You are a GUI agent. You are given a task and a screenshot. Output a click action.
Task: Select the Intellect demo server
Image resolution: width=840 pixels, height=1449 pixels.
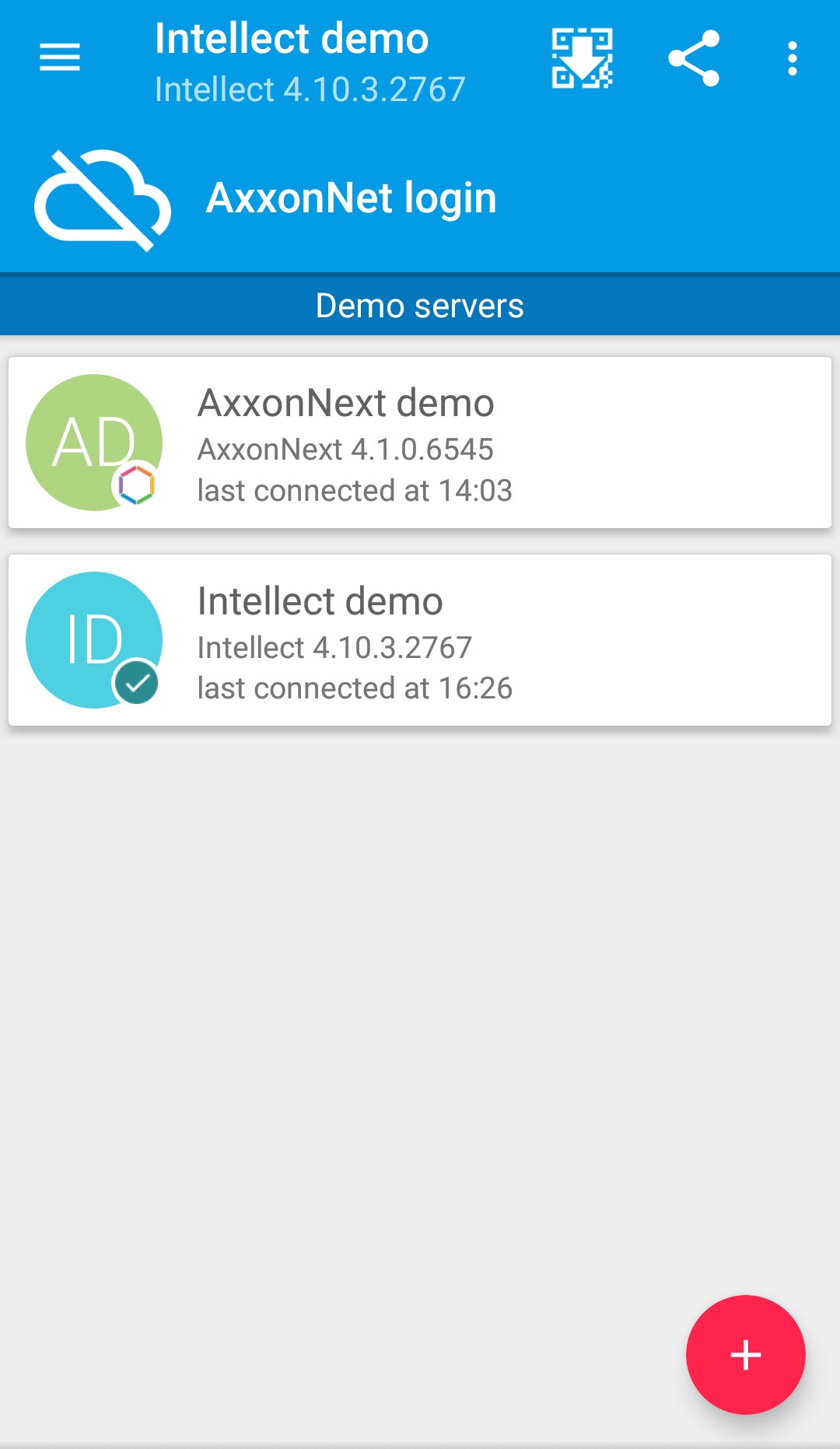tap(420, 640)
